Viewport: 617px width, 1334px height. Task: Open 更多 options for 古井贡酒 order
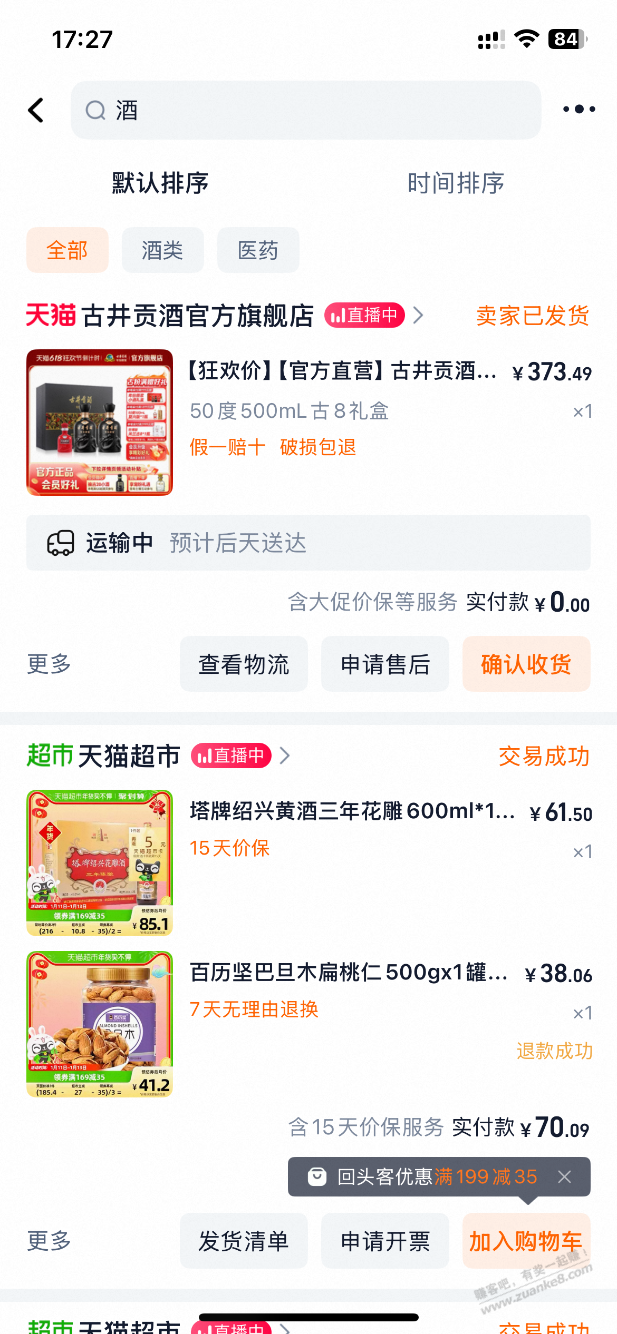click(x=49, y=663)
